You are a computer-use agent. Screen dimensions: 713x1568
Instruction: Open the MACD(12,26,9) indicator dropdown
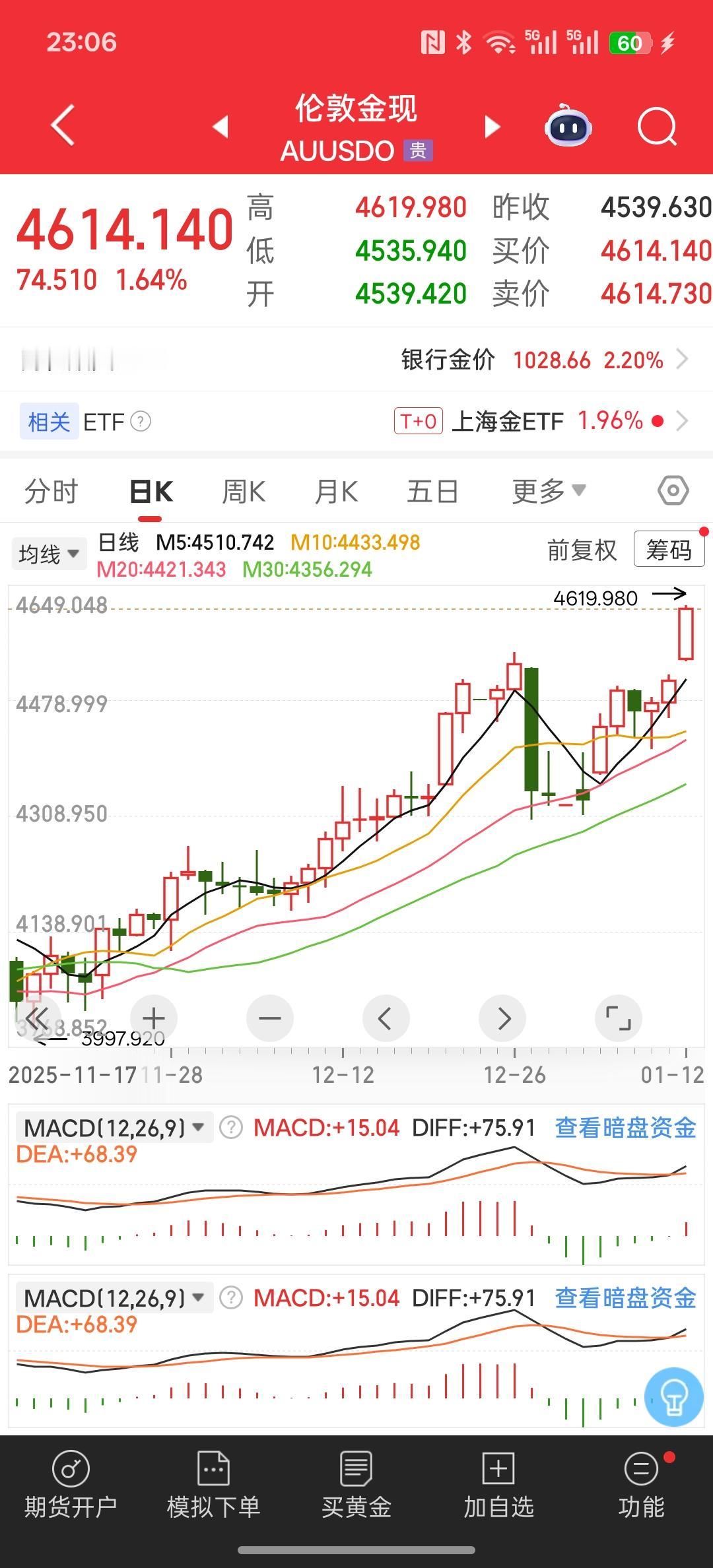(x=112, y=1127)
